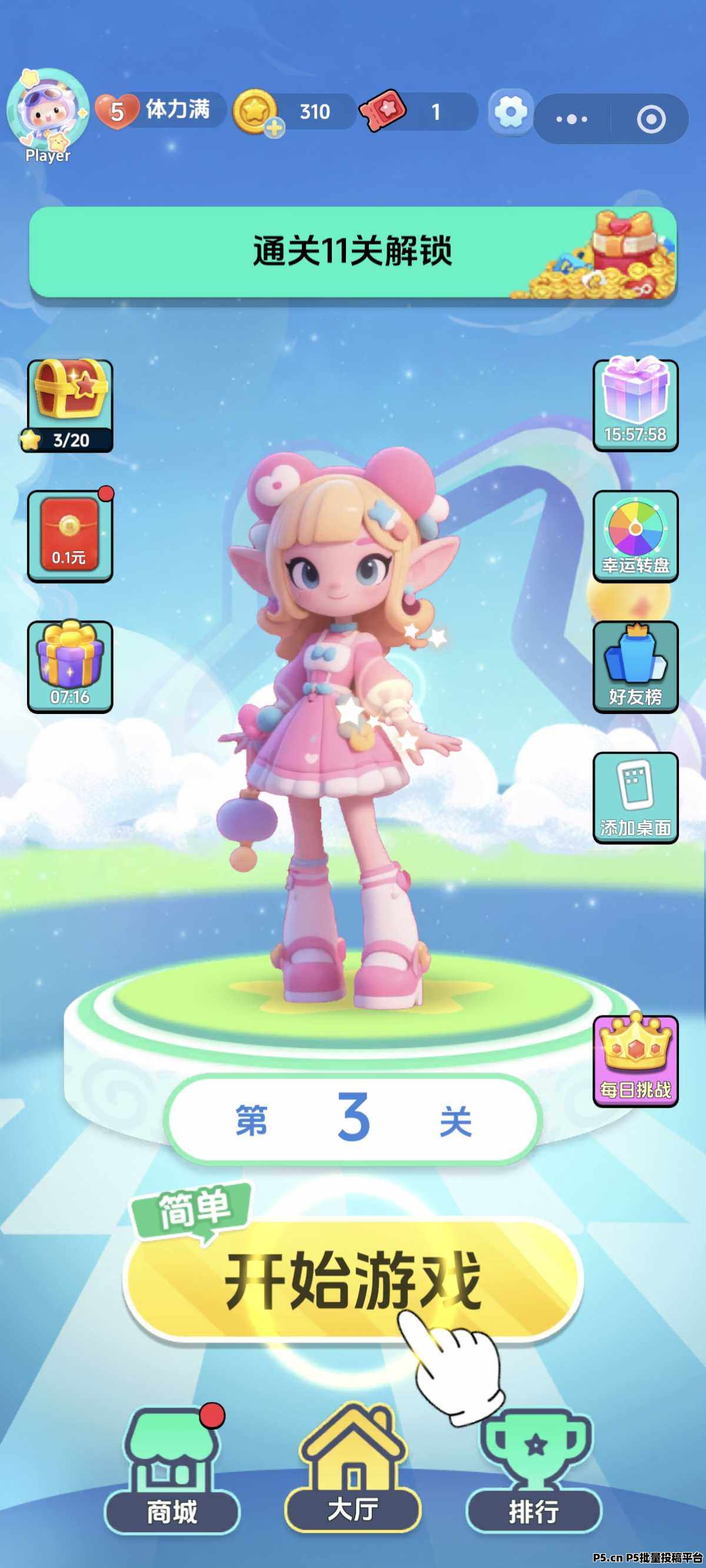Viewport: 706px width, 1568px height.
Task: Open the 幸运转盘 lucky wheel
Action: click(x=635, y=536)
